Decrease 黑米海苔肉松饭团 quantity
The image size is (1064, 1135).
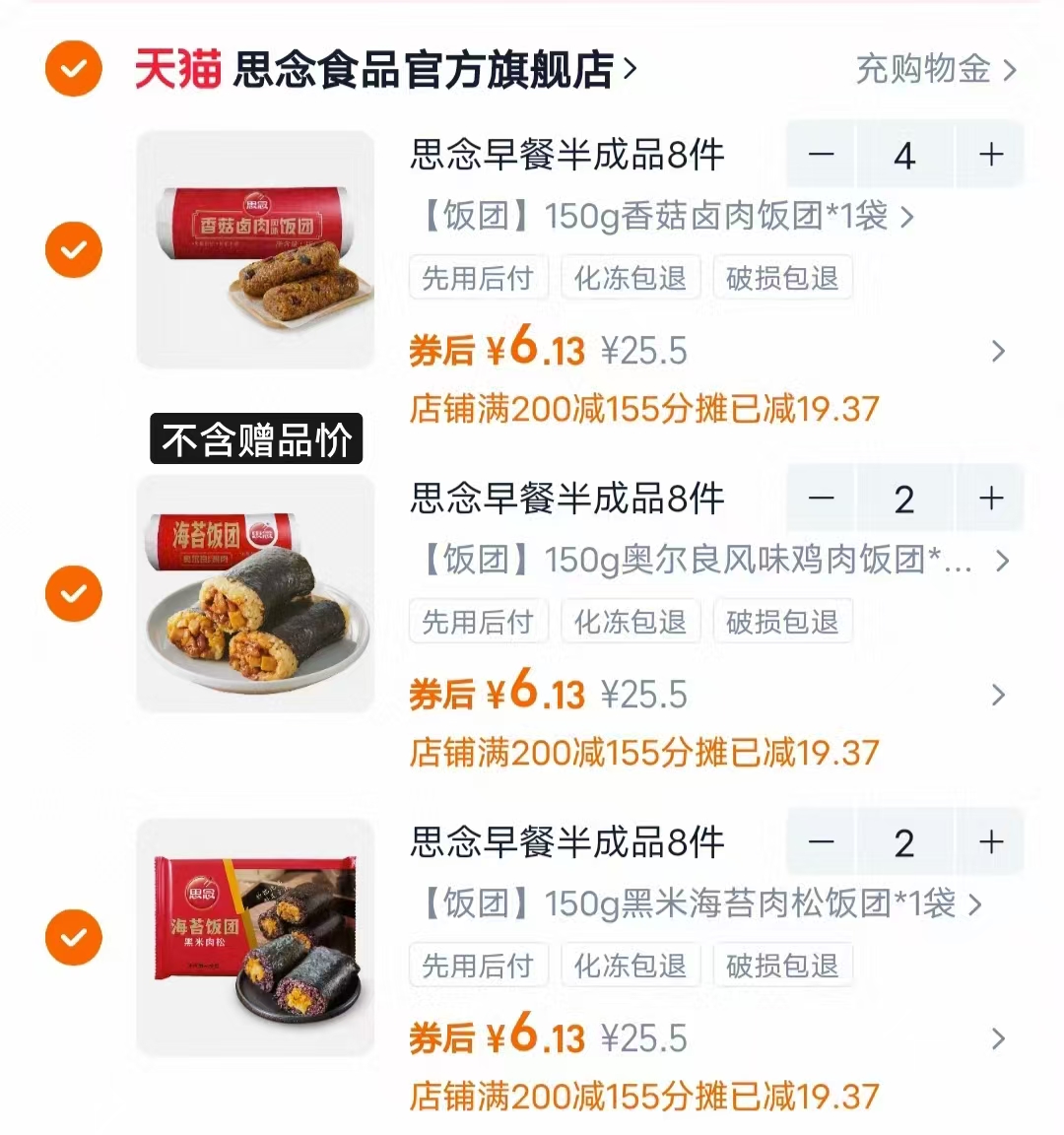[821, 842]
